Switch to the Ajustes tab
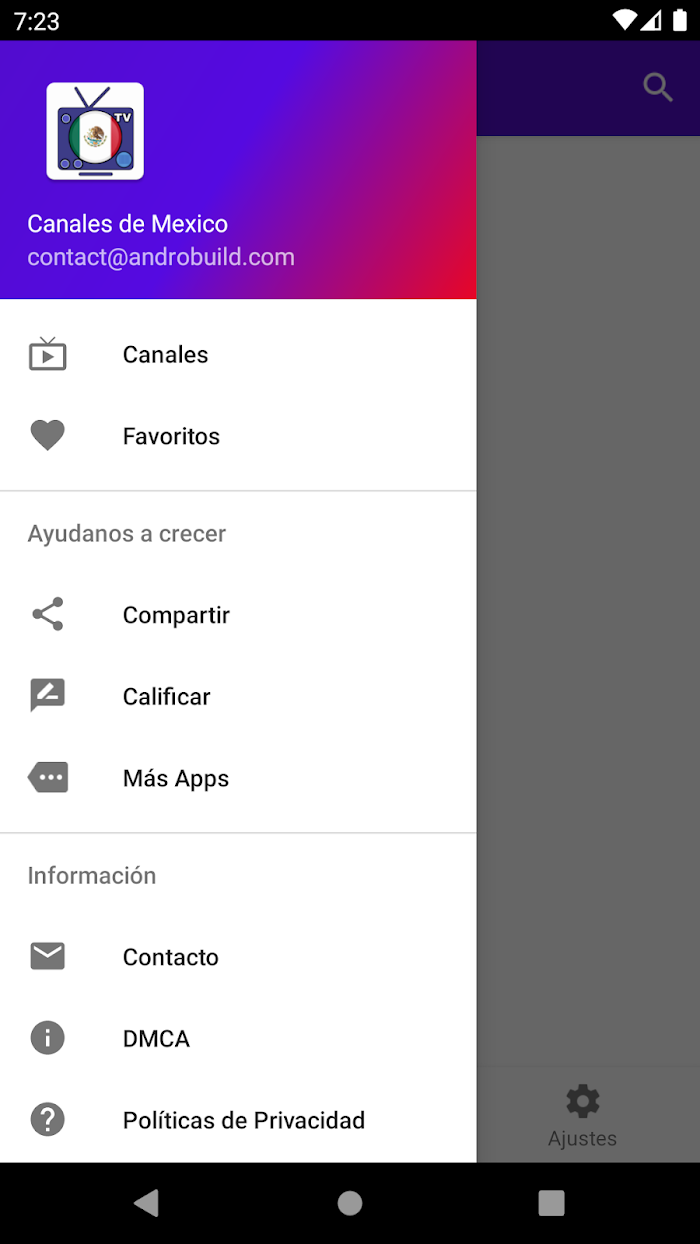700x1244 pixels. pyautogui.click(x=582, y=1115)
